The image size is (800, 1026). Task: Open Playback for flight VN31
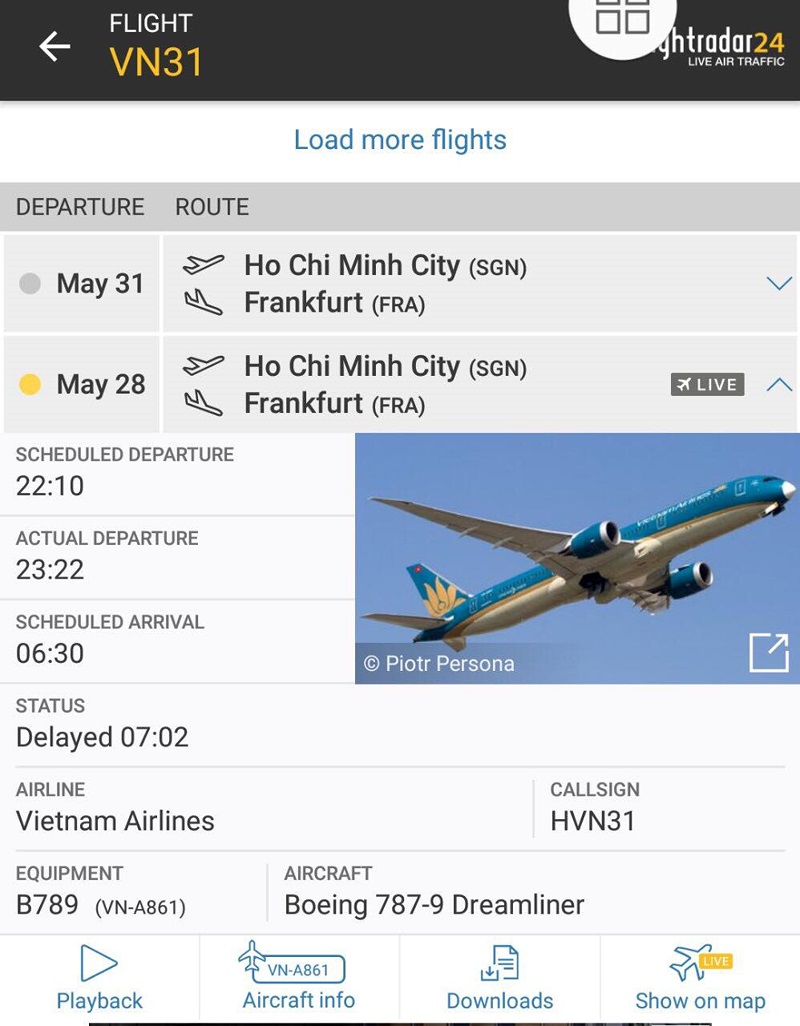(x=99, y=977)
